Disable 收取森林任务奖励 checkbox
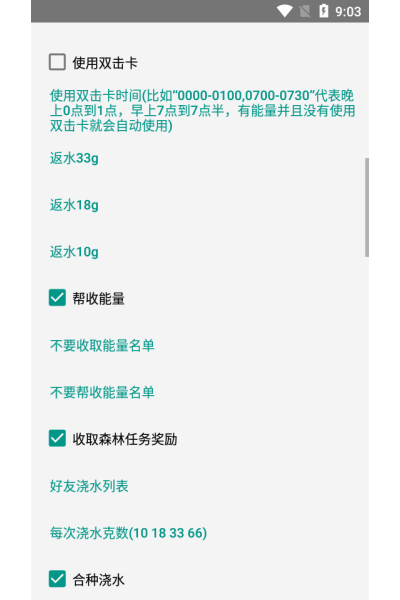Viewport: 400px width, 600px height. [x=57, y=438]
